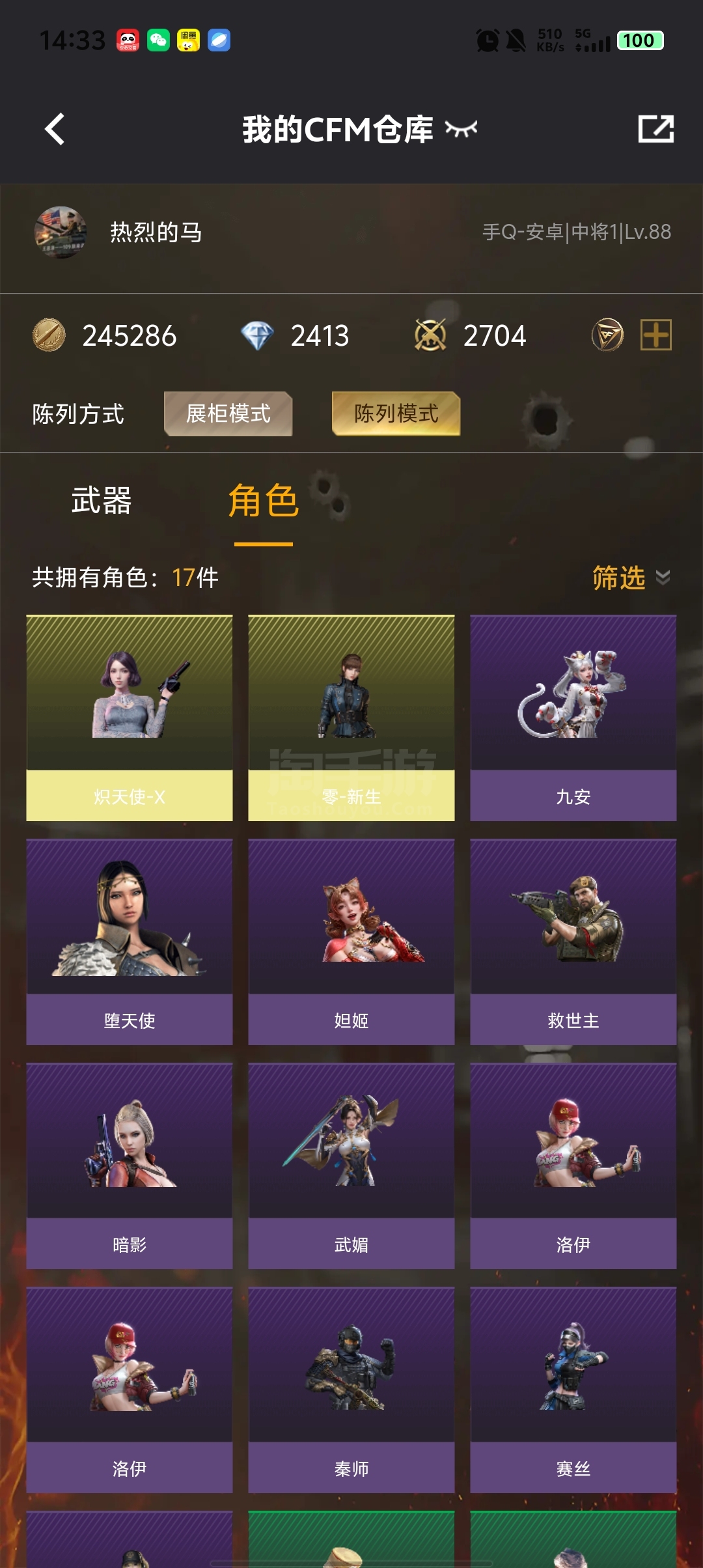703x1568 pixels.
Task: Open the 炽天使-X character card
Action: (130, 718)
